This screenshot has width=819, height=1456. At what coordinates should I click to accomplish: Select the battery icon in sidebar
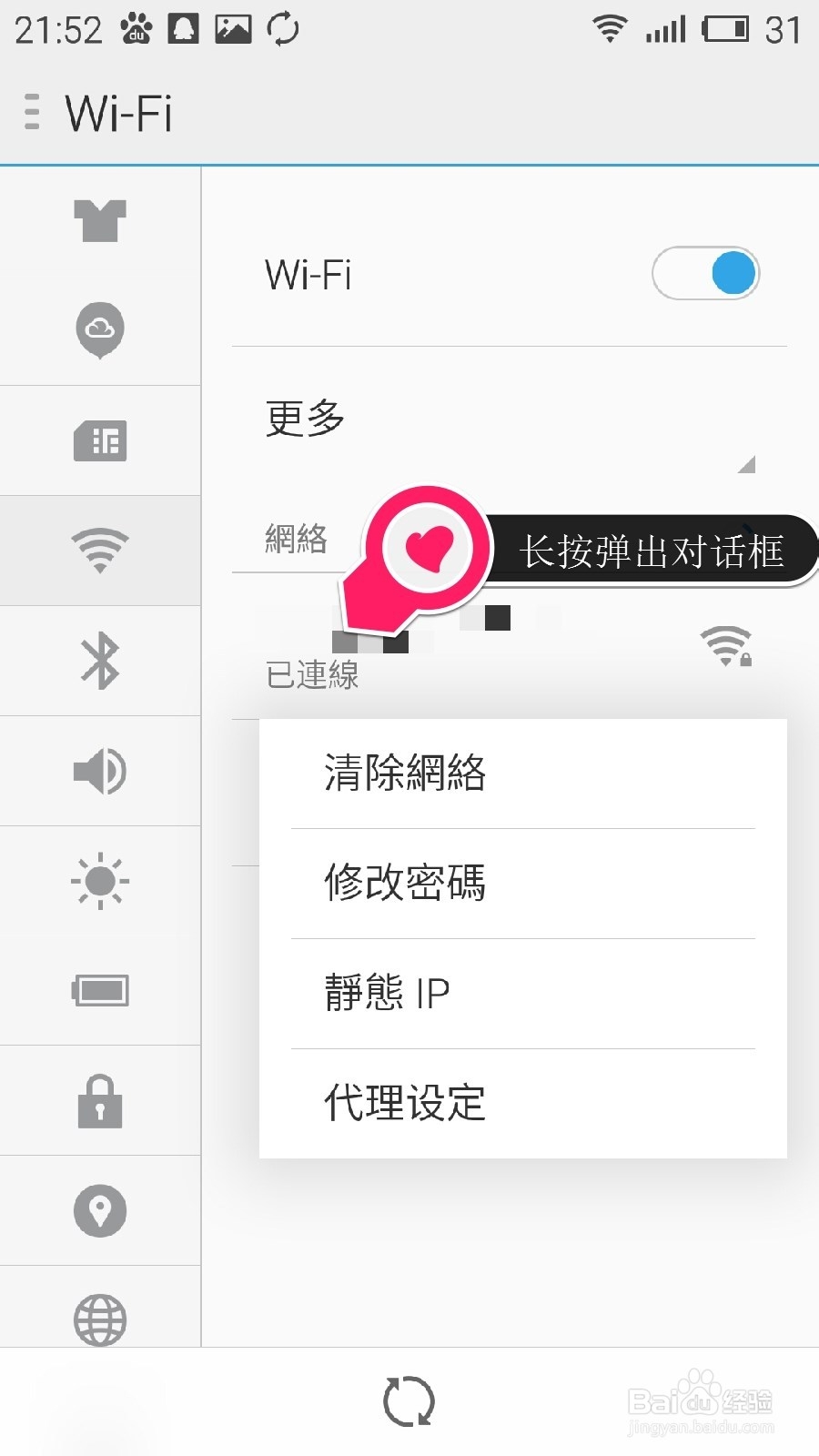[100, 990]
